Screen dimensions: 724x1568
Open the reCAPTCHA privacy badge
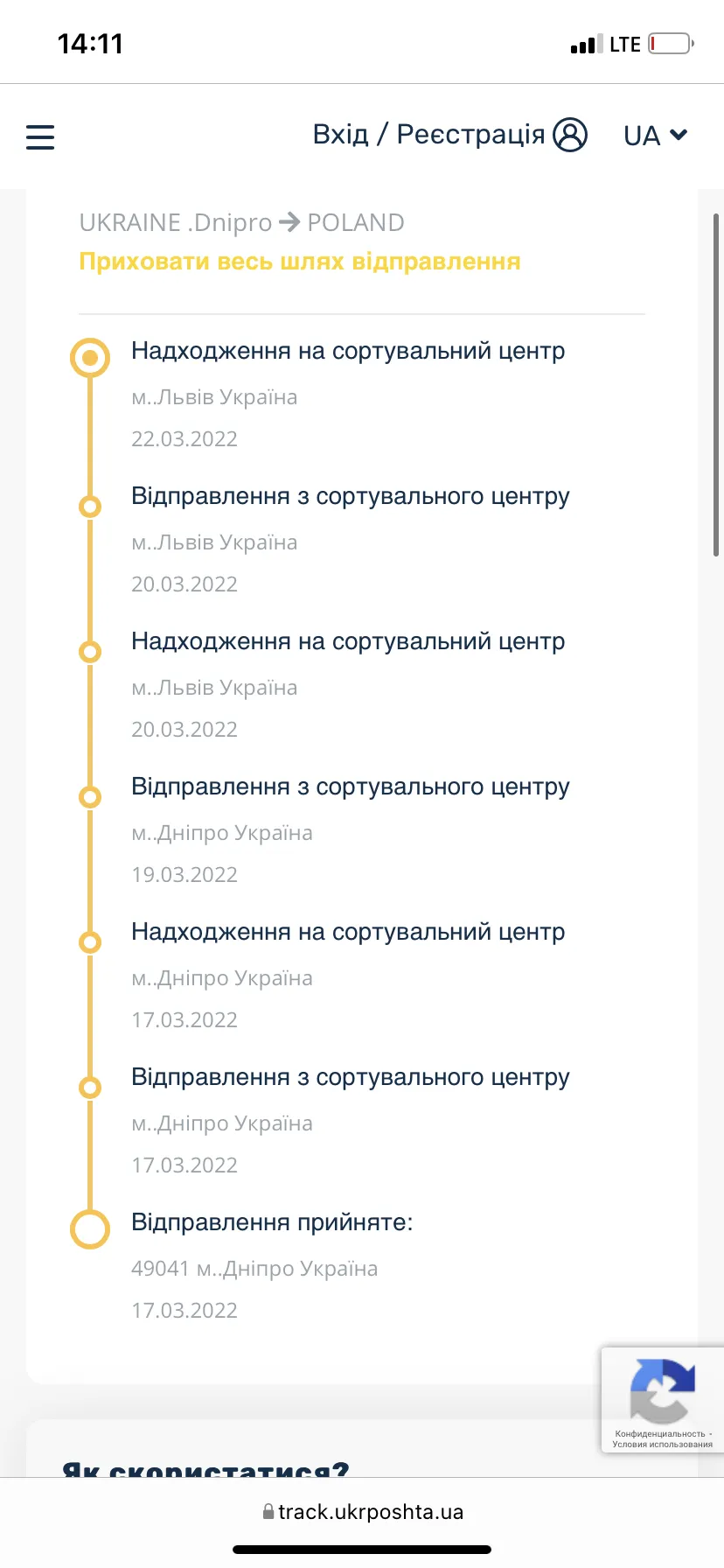(662, 1399)
